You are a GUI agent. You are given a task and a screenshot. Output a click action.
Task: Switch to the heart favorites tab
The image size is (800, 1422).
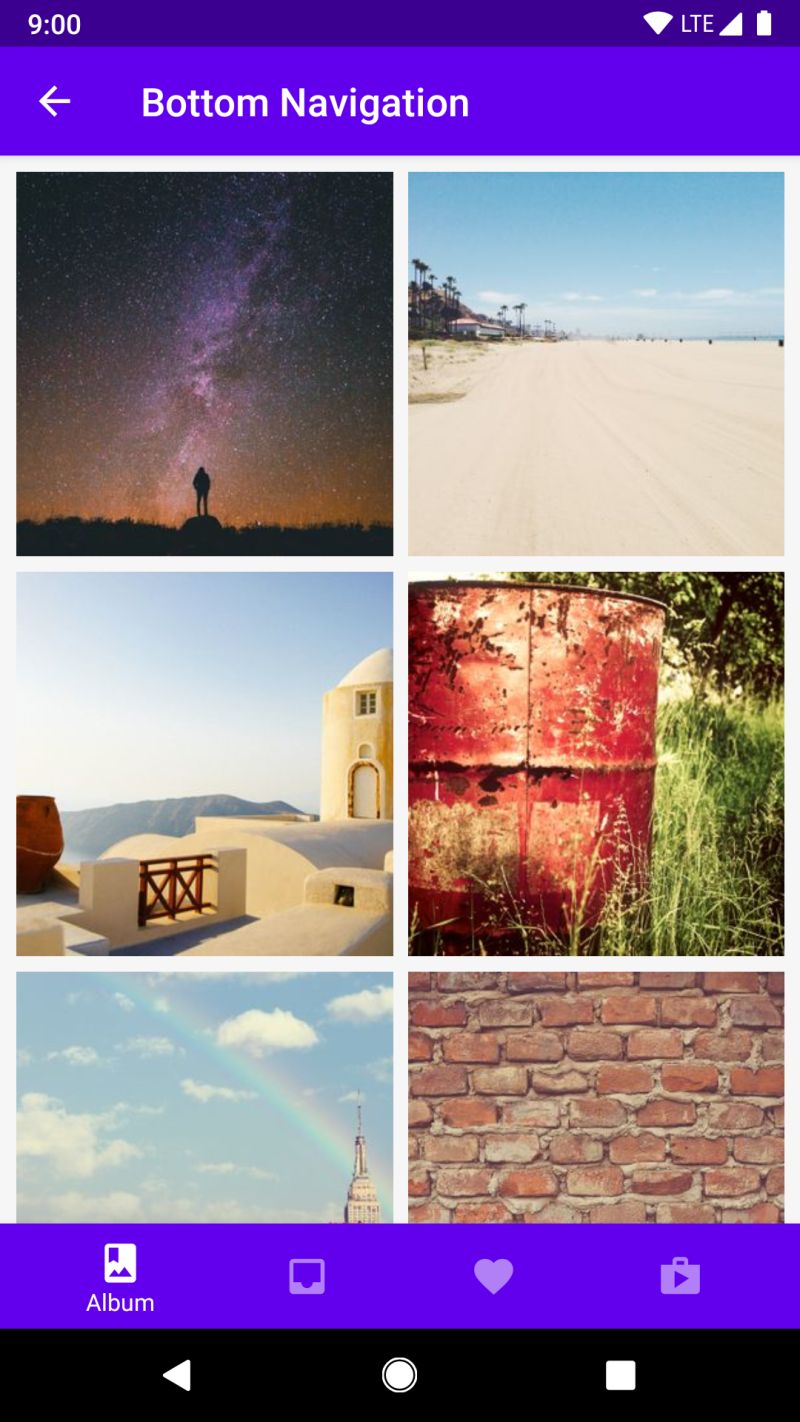[493, 1276]
